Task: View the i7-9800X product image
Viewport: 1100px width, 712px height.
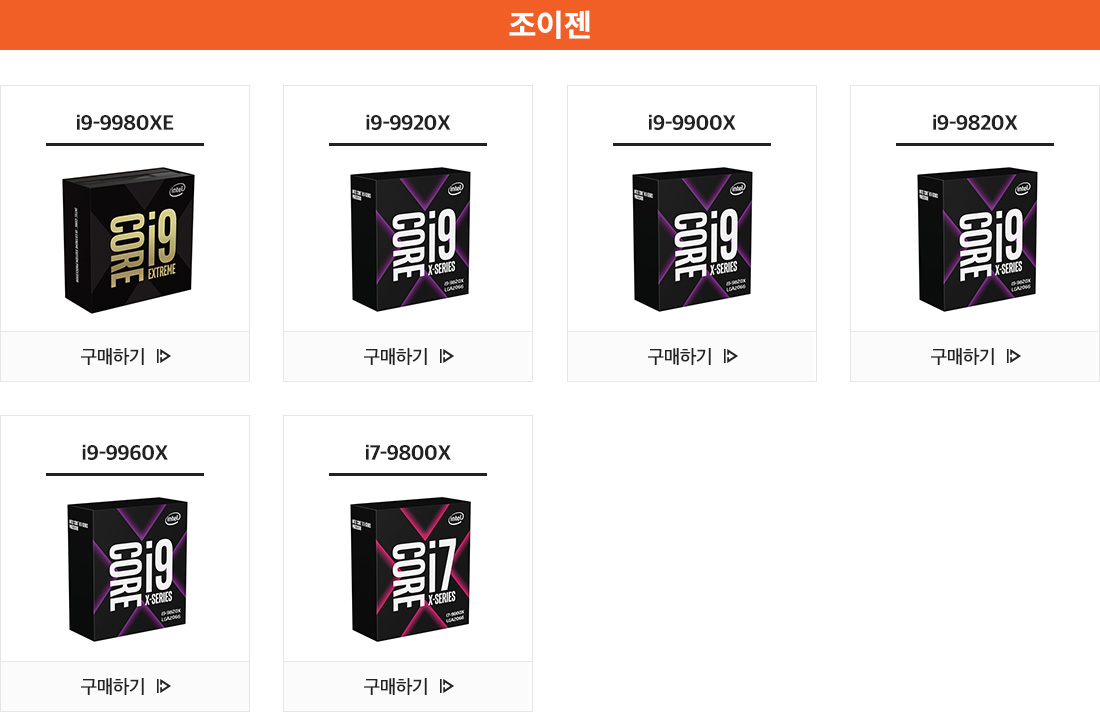Action: click(410, 570)
